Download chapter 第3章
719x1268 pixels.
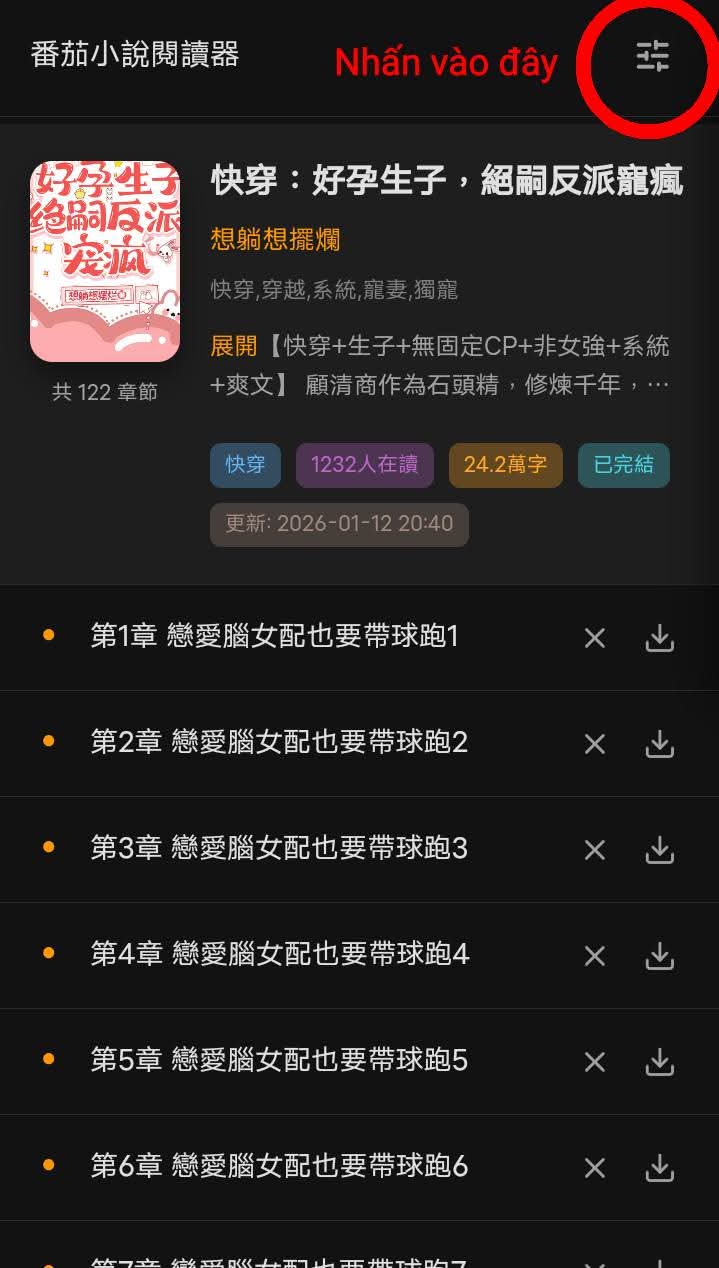click(x=659, y=850)
